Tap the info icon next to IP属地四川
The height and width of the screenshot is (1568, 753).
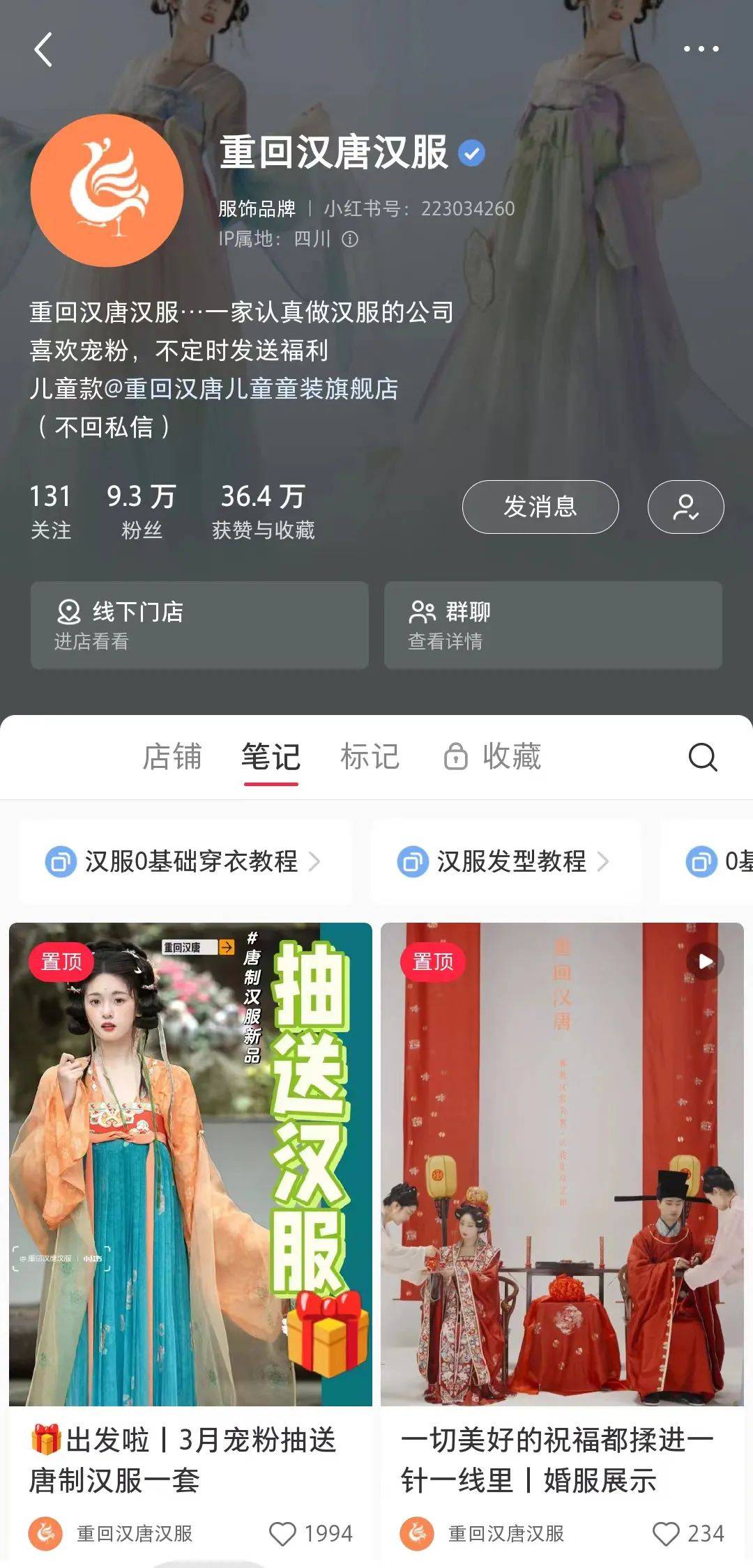point(350,240)
